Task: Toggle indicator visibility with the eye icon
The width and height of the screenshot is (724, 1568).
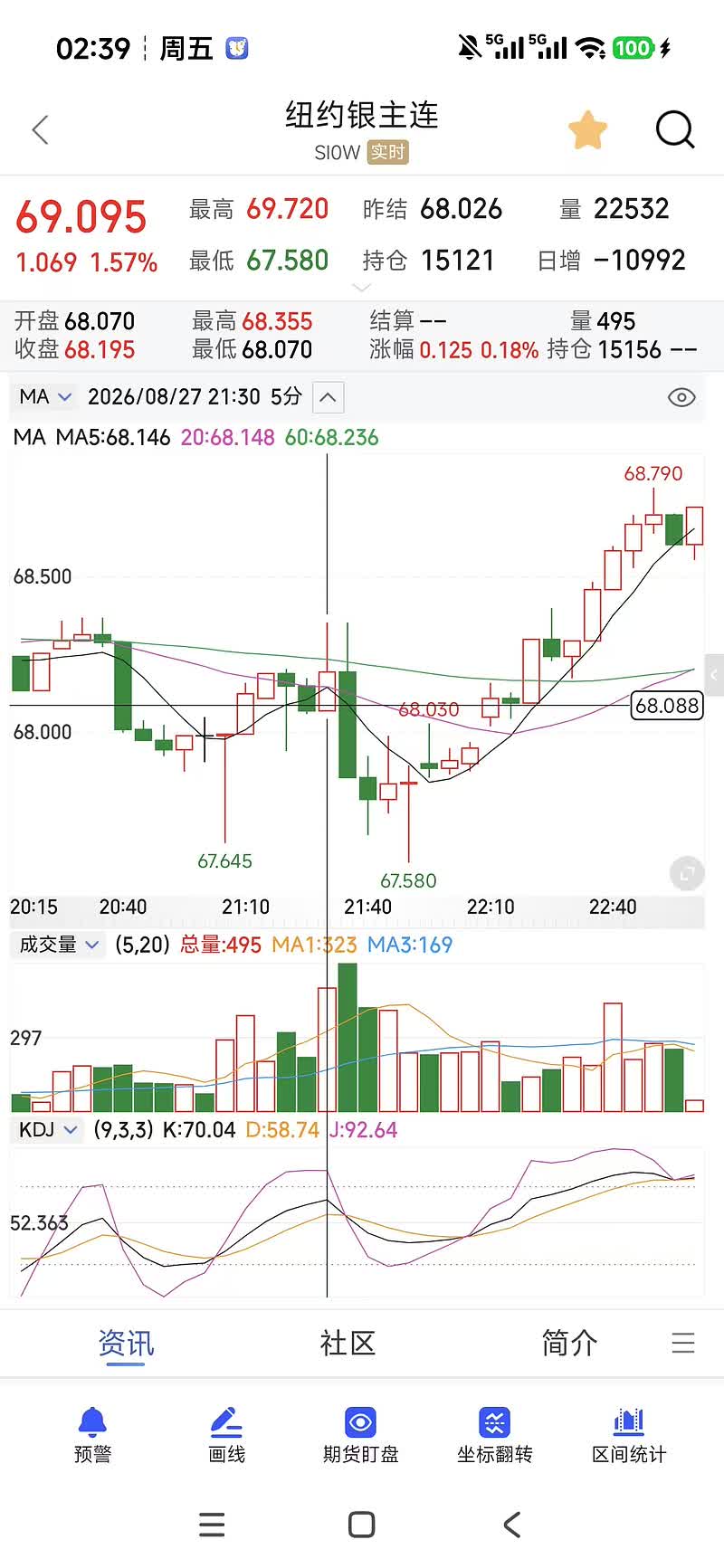Action: point(681,397)
